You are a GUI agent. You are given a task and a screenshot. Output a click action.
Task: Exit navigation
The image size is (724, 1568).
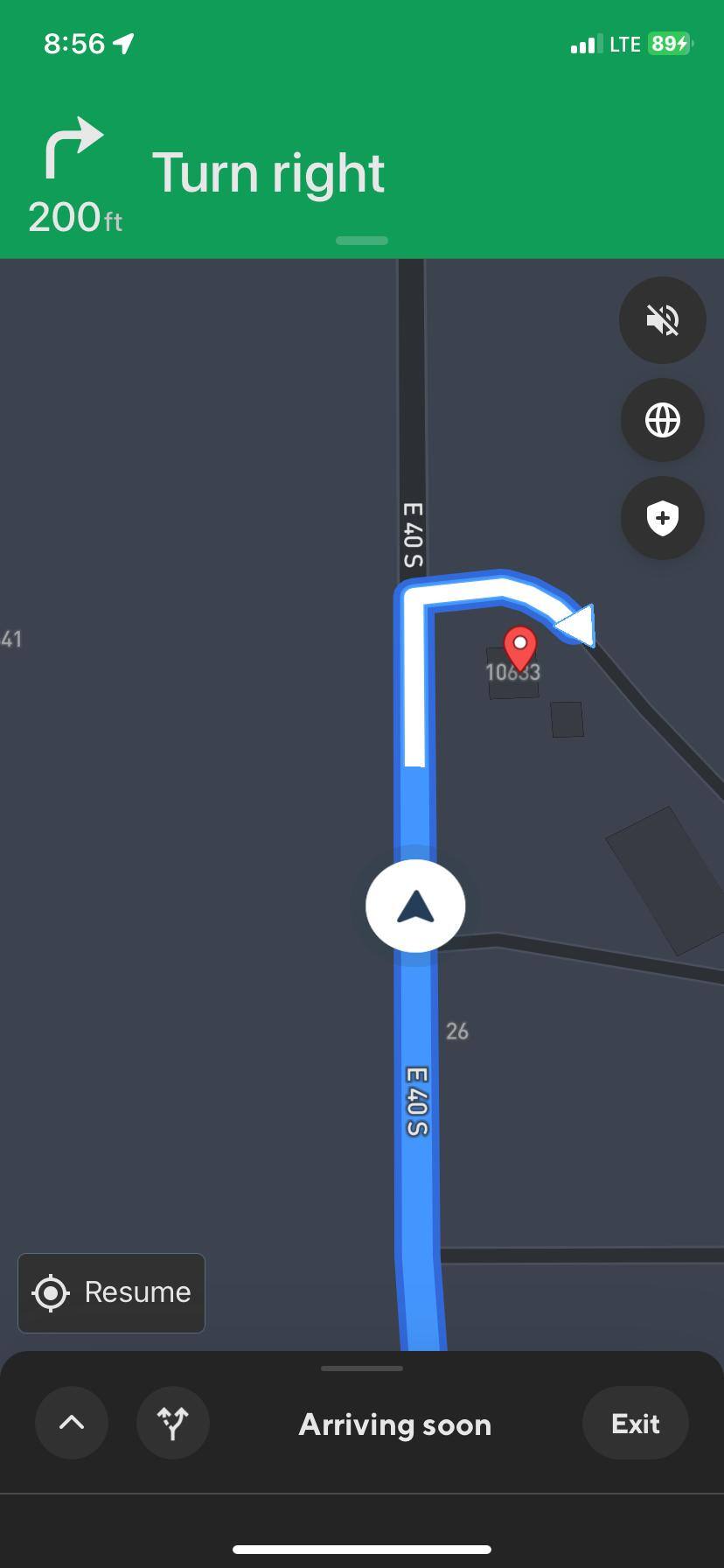pos(635,1423)
